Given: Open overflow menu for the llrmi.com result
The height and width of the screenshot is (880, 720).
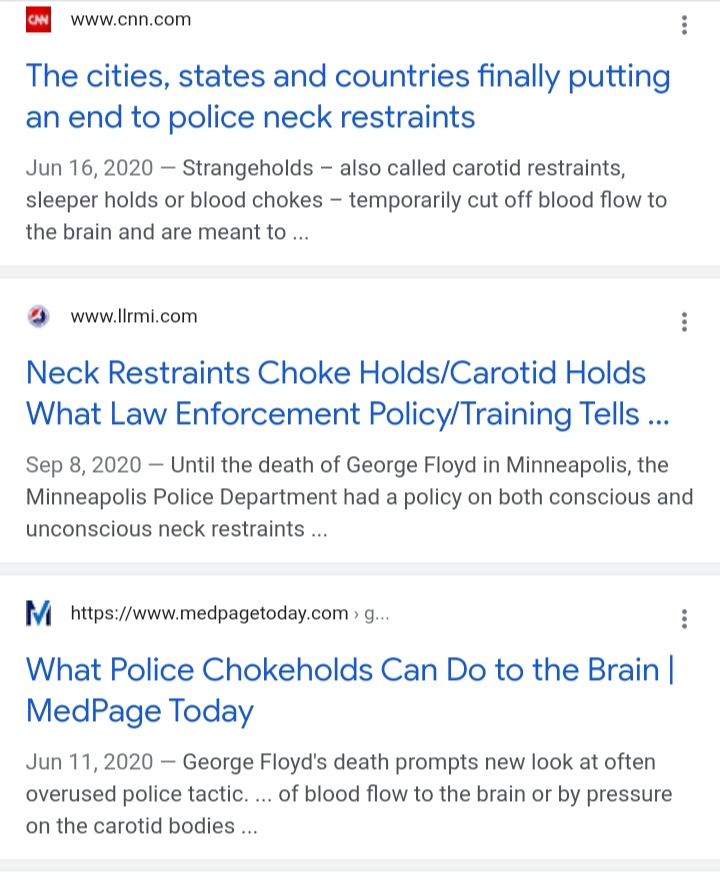Looking at the screenshot, I should pos(684,322).
